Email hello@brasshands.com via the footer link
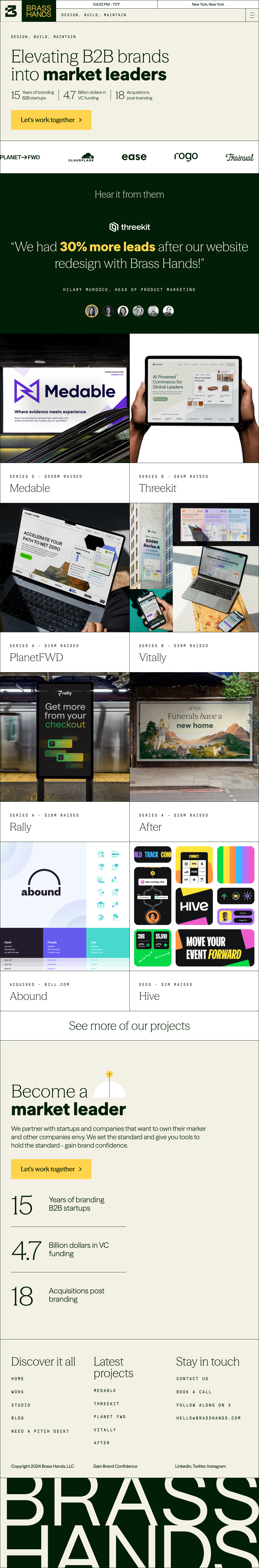 pos(209,1418)
